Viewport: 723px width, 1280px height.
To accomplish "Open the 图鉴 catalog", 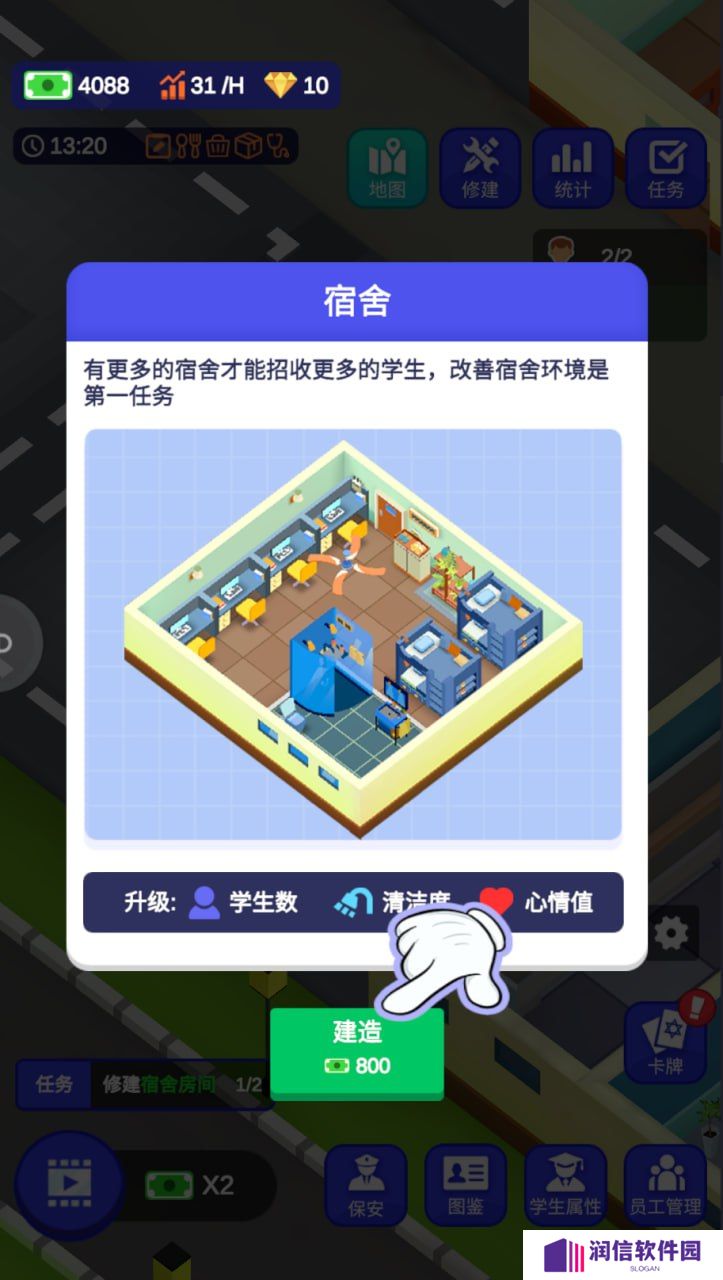I will tap(465, 1185).
